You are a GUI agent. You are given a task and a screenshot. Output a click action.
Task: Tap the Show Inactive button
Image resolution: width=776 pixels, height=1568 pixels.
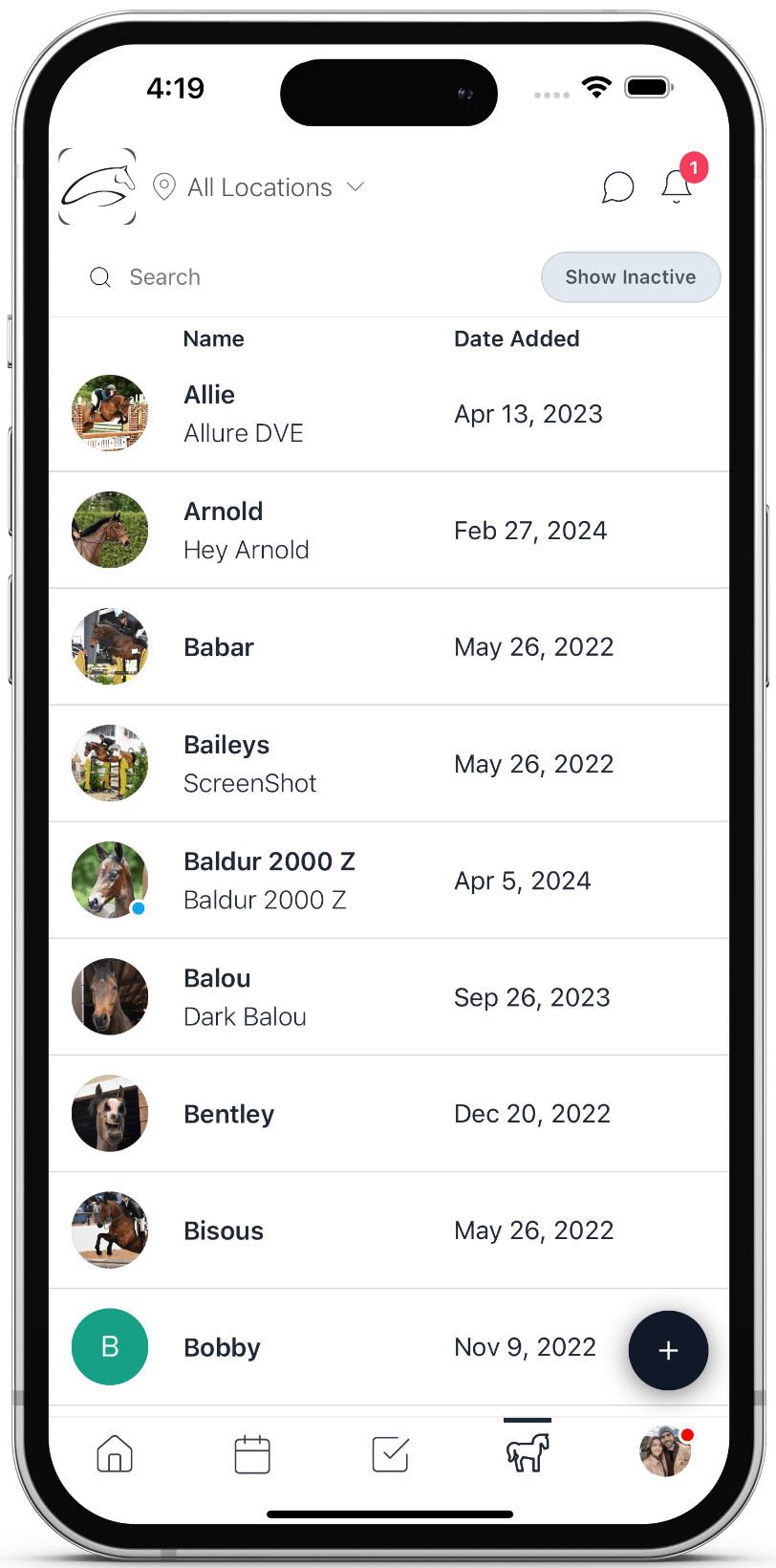point(630,277)
